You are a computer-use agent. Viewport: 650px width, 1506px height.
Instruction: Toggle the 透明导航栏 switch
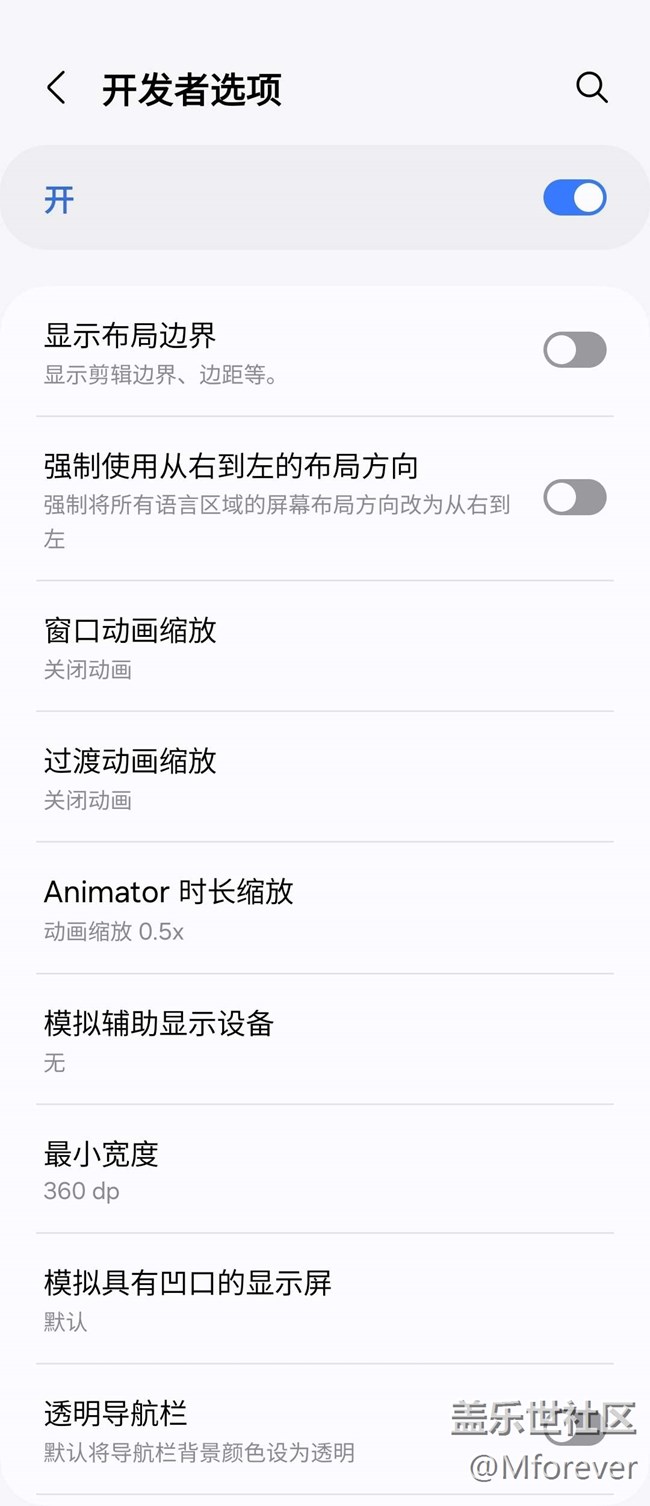(x=574, y=1430)
